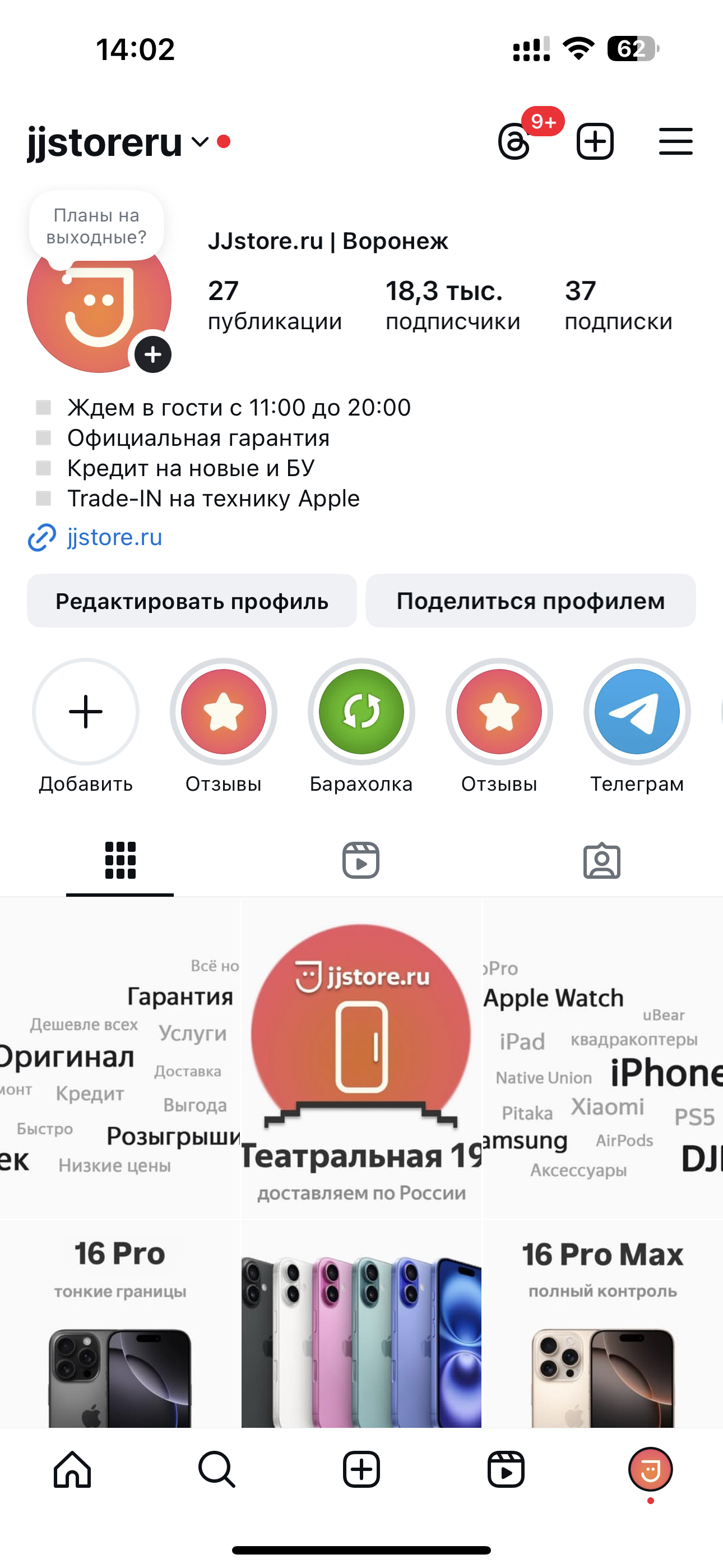The width and height of the screenshot is (723, 1568).
Task: Create a new post via top plus icon
Action: click(x=595, y=141)
